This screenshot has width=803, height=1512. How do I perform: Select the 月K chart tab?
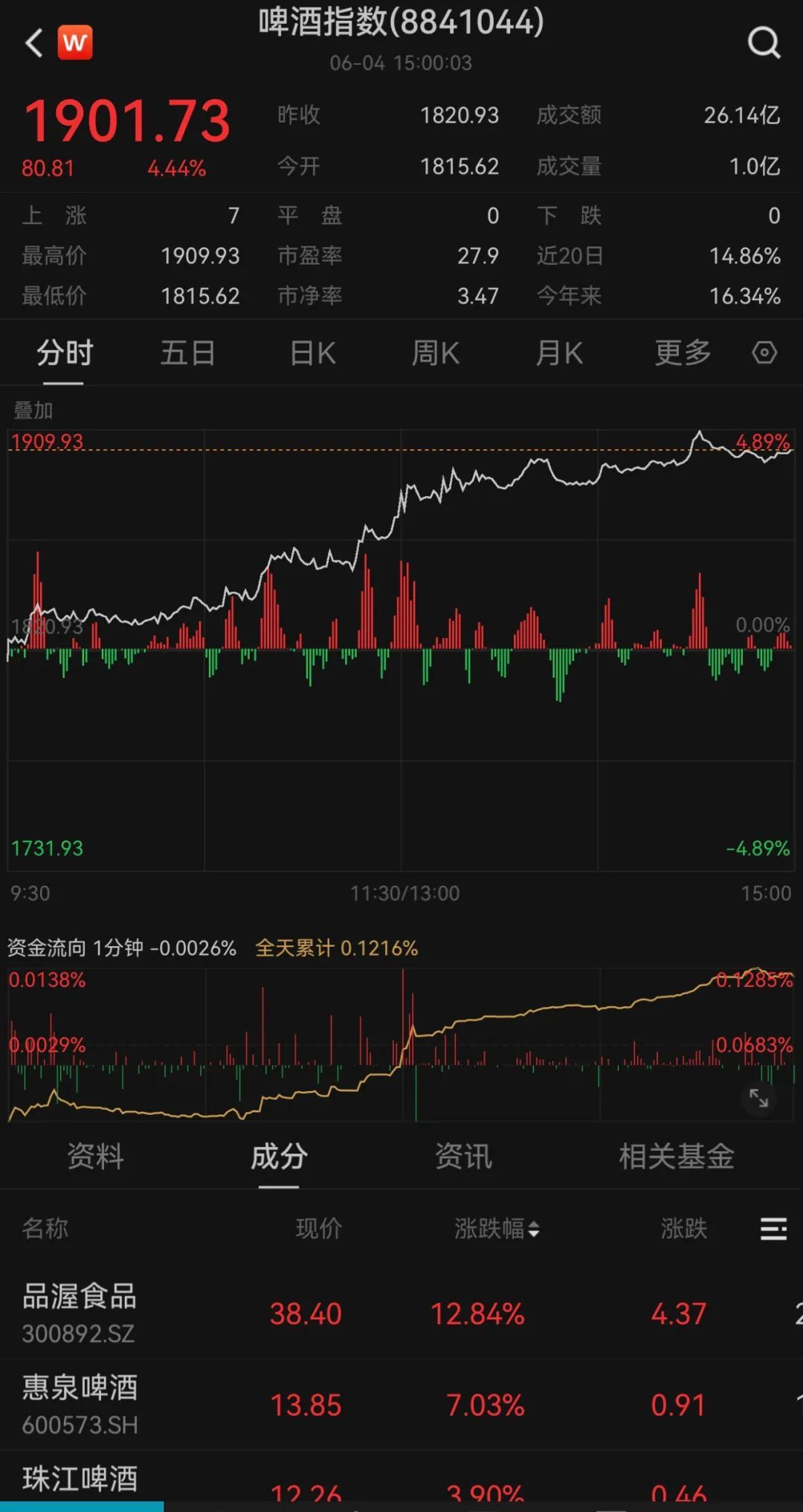point(558,353)
